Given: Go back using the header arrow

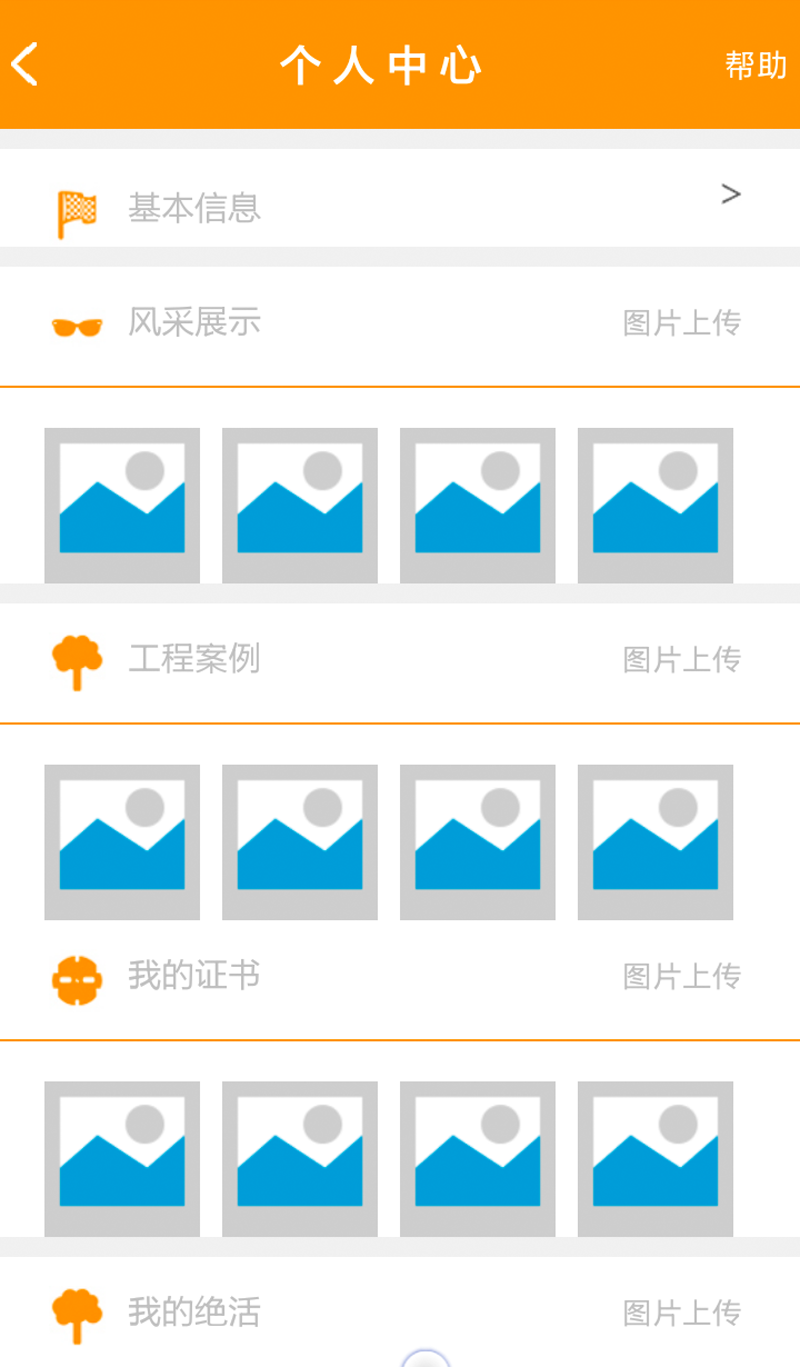Looking at the screenshot, I should pyautogui.click(x=25, y=65).
